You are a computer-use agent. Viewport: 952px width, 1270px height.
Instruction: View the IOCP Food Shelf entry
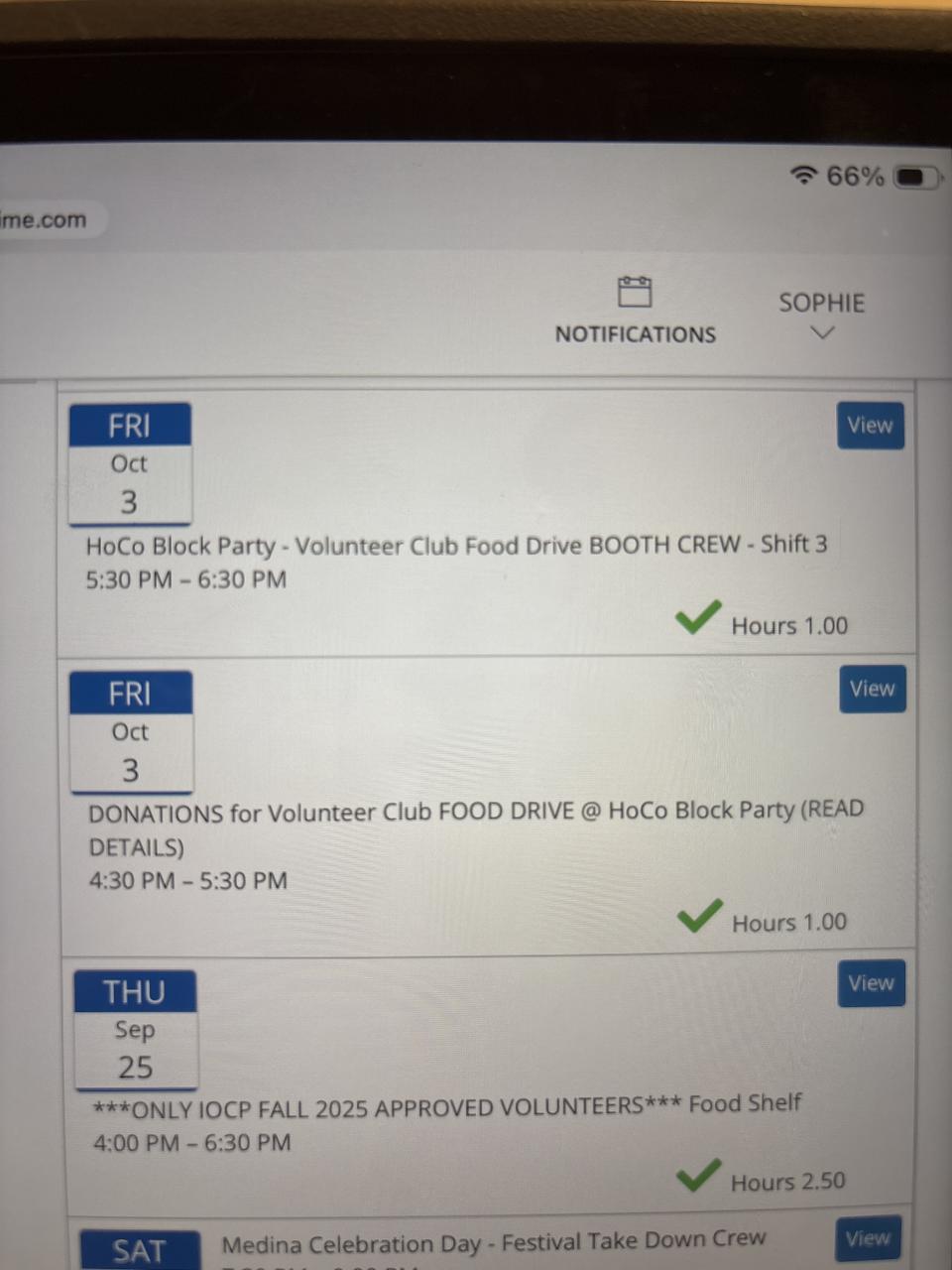click(871, 983)
